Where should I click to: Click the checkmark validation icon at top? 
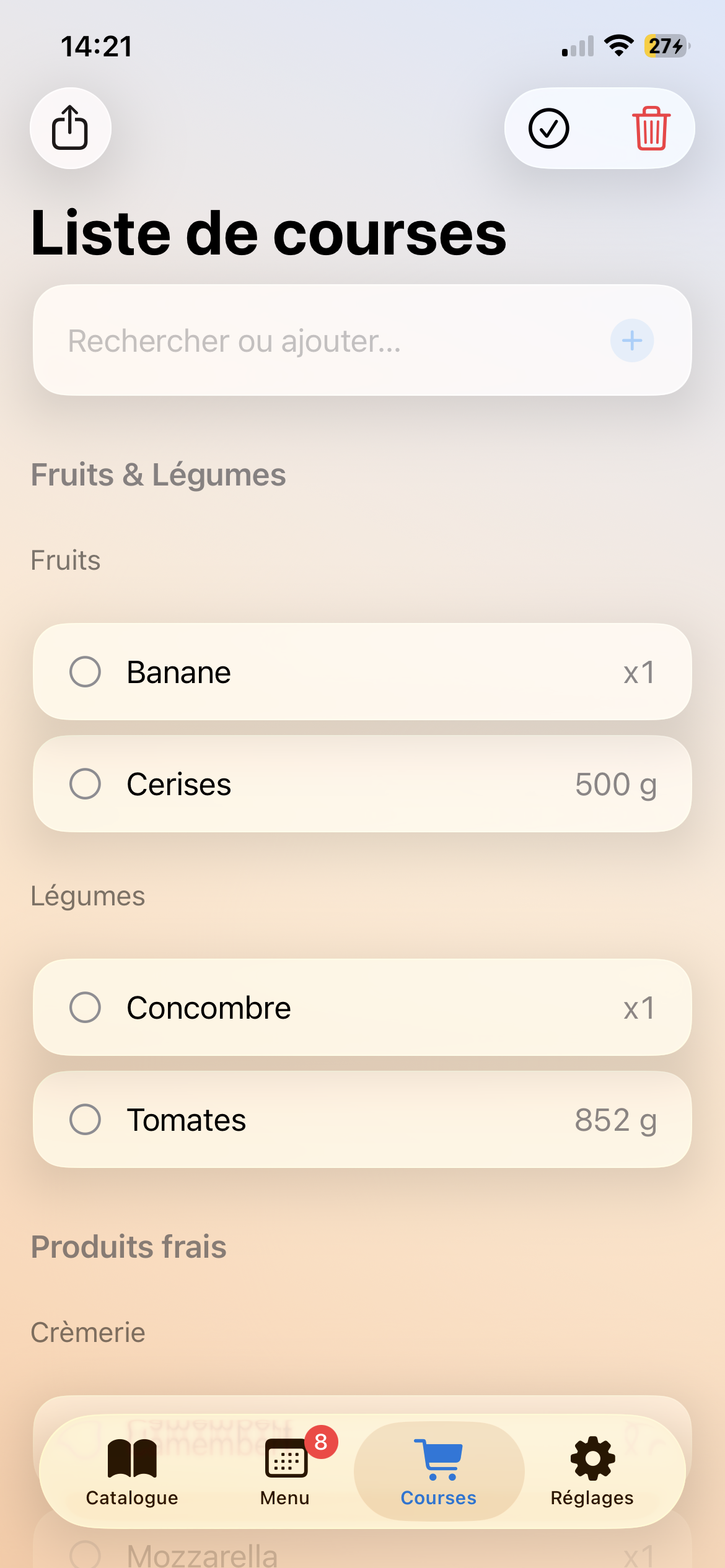pyautogui.click(x=548, y=128)
